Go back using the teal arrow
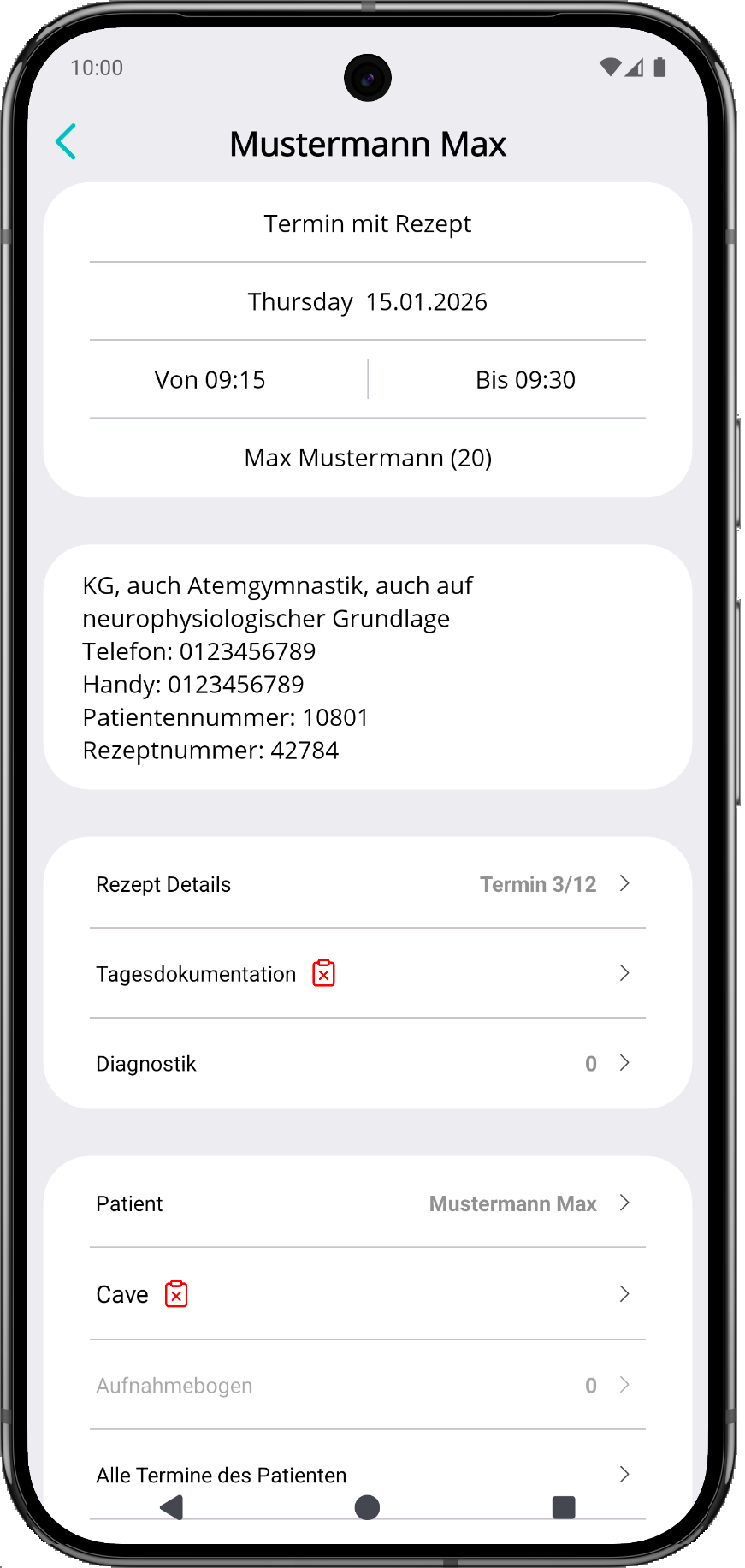 [x=66, y=142]
